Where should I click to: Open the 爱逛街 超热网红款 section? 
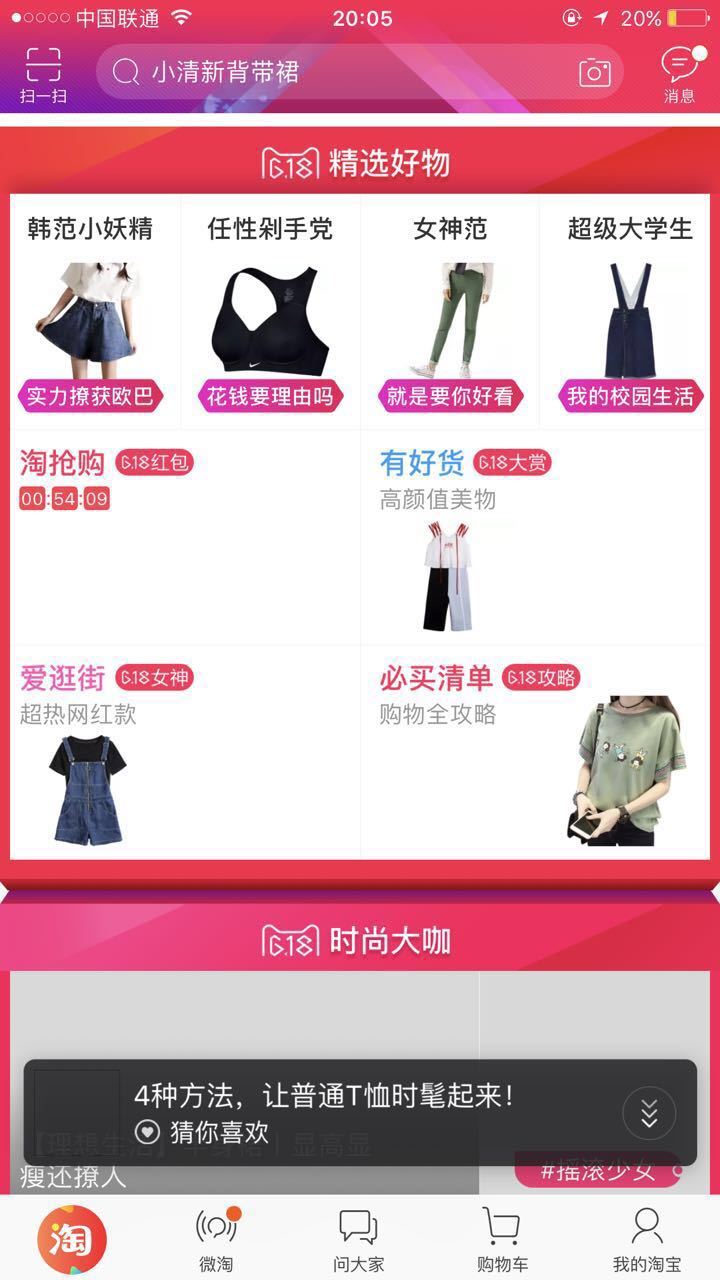pyautogui.click(x=185, y=752)
